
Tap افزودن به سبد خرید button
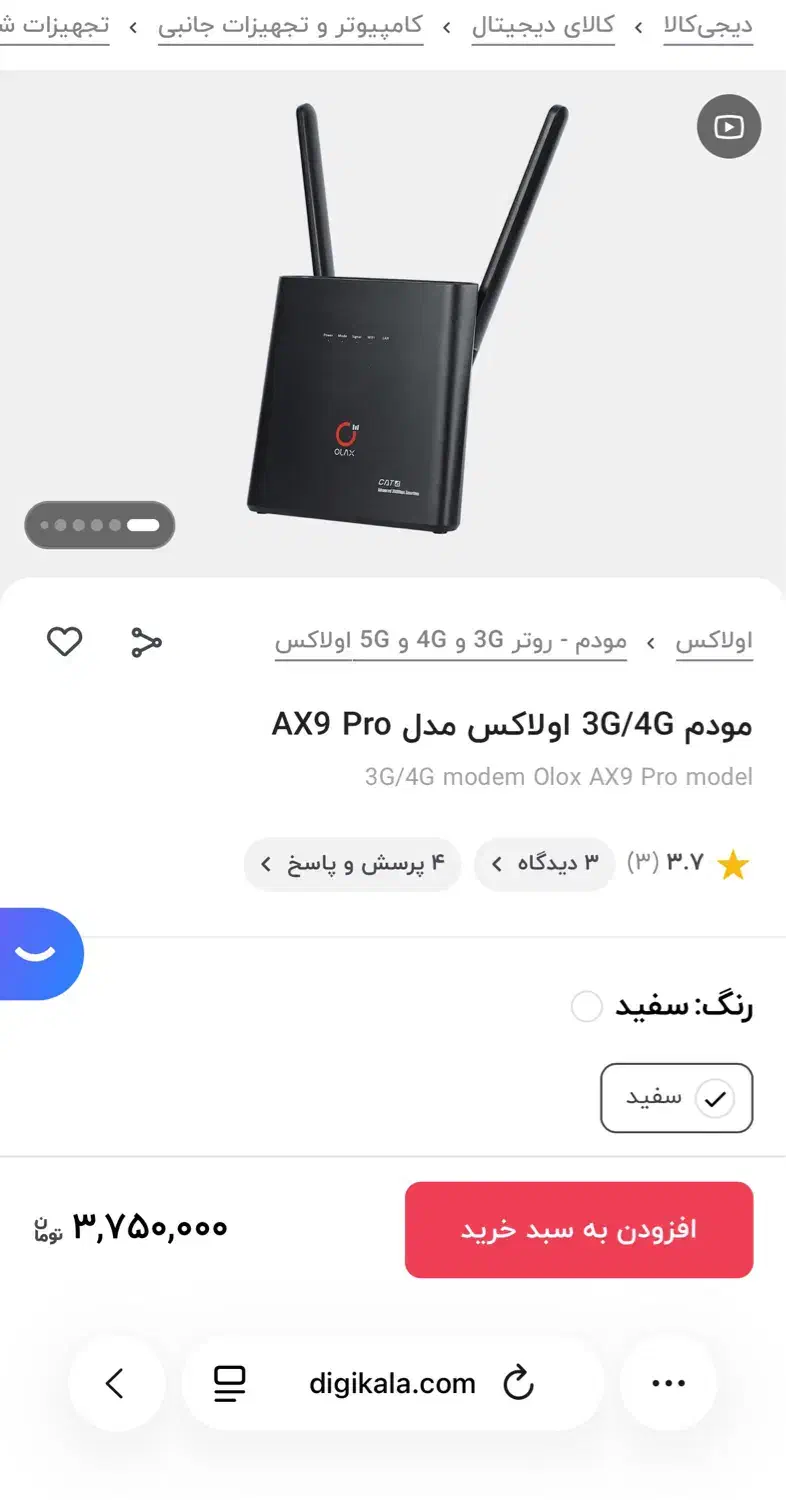tap(578, 1229)
